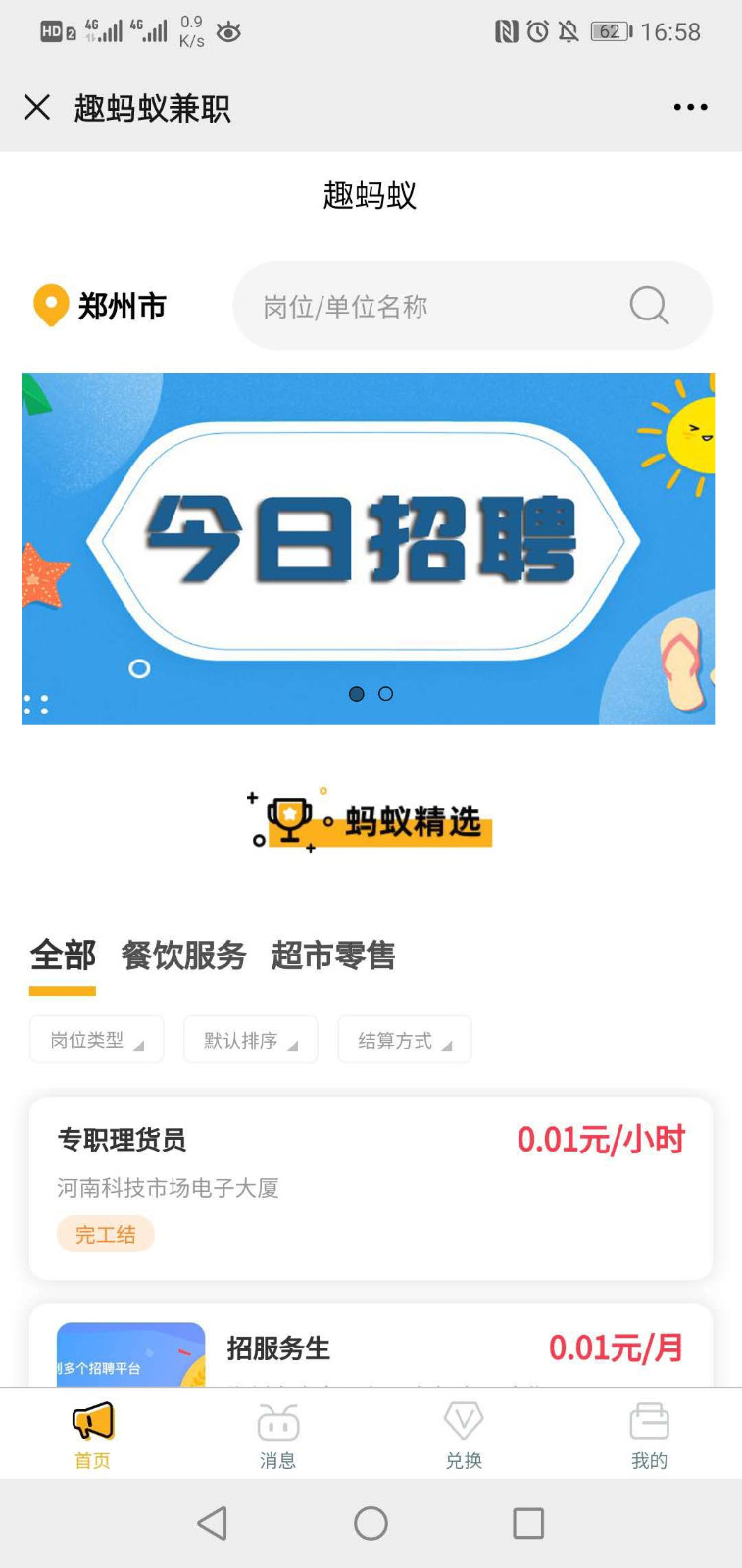Open the 专职理货员 job card
Viewport: 742px width, 1568px height.
pyautogui.click(x=370, y=1187)
